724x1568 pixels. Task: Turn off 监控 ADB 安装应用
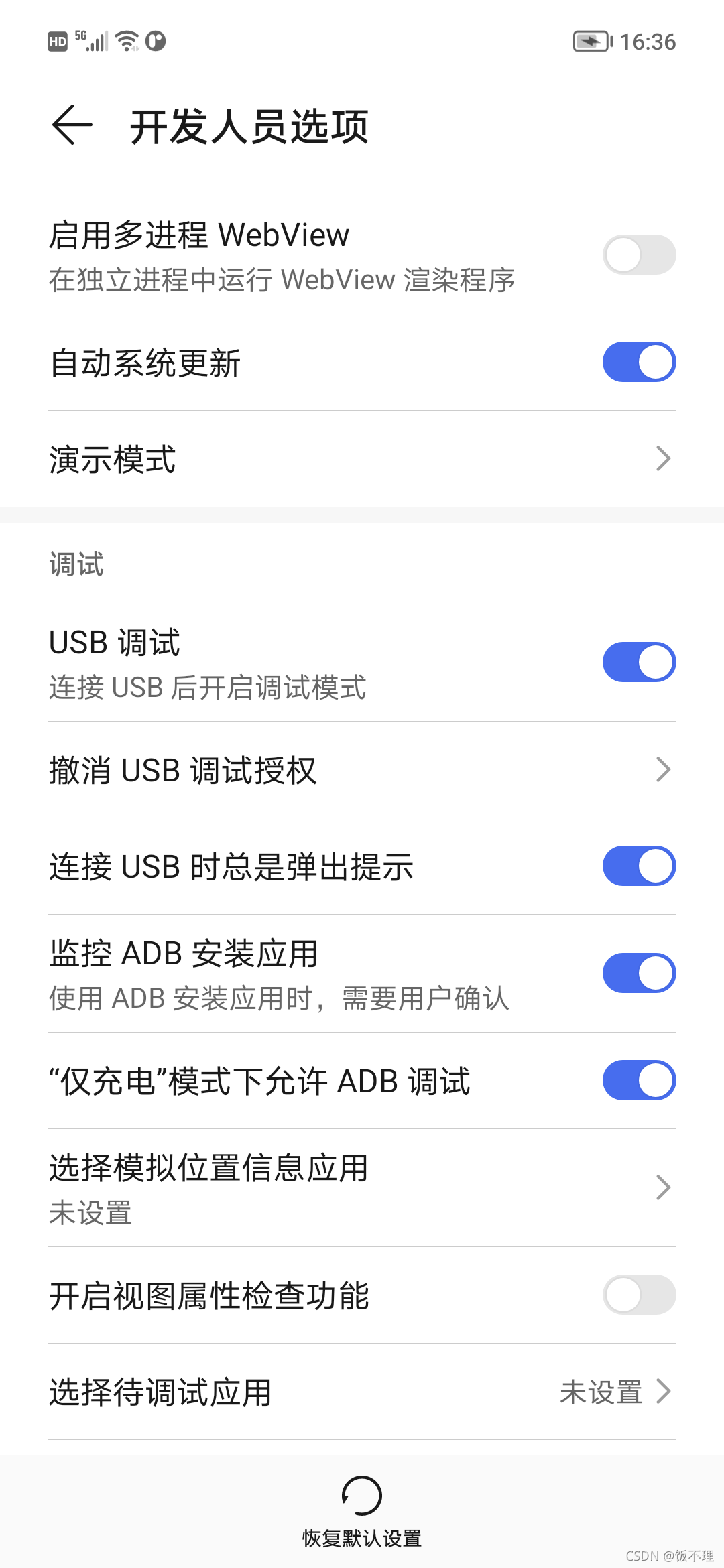click(638, 973)
